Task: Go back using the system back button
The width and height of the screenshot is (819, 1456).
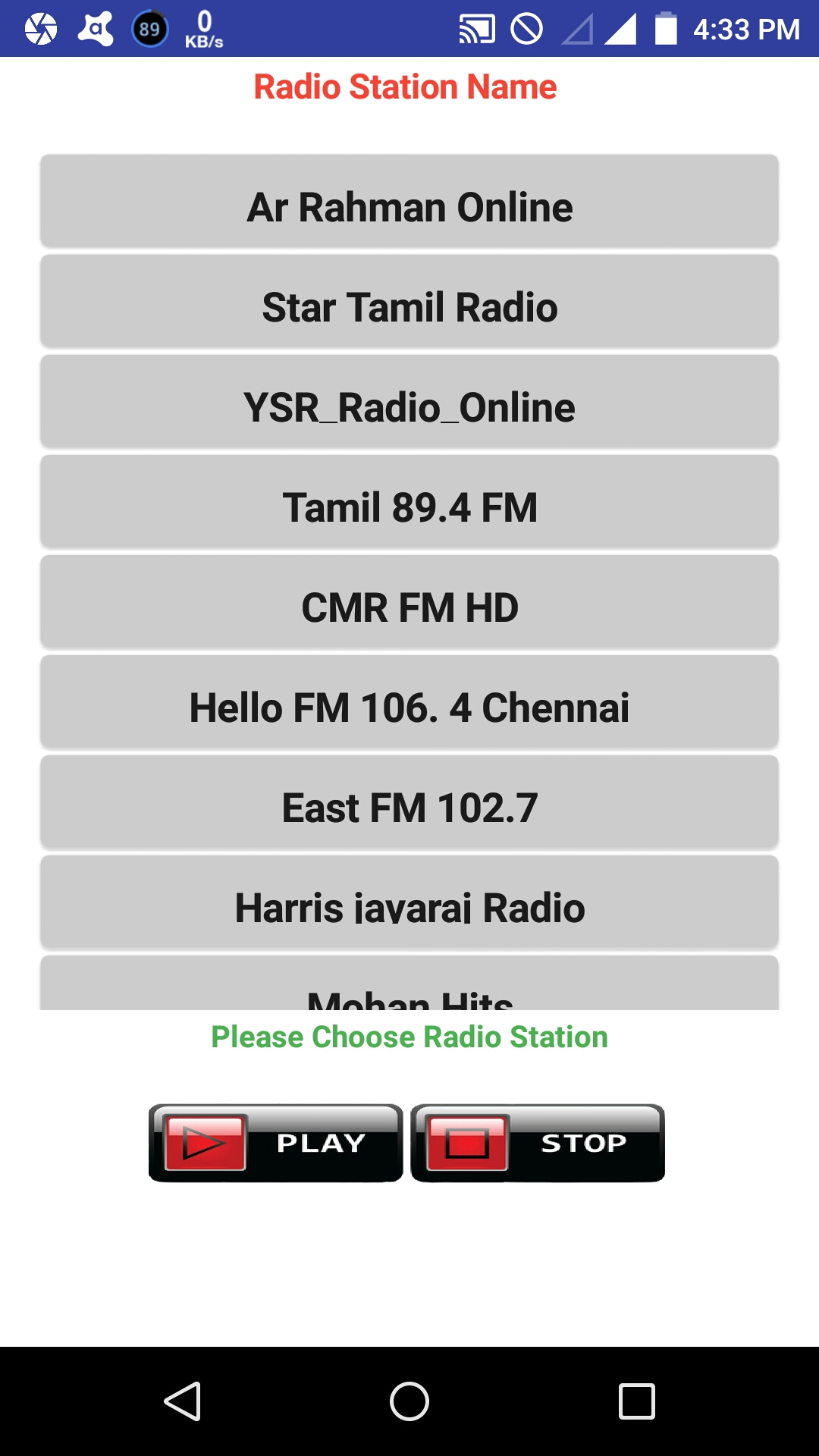Action: pyautogui.click(x=182, y=1401)
